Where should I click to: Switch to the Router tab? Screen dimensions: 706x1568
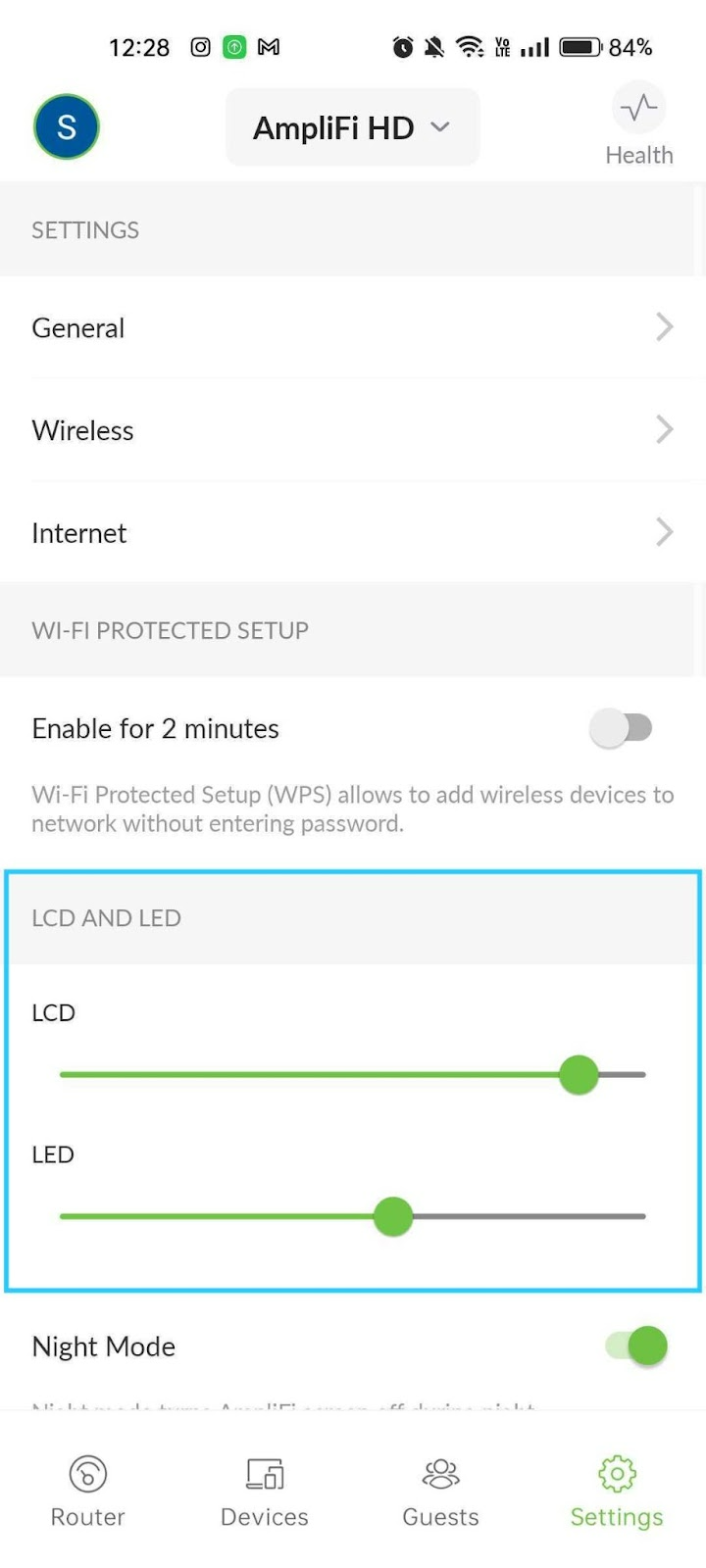pos(88,1491)
